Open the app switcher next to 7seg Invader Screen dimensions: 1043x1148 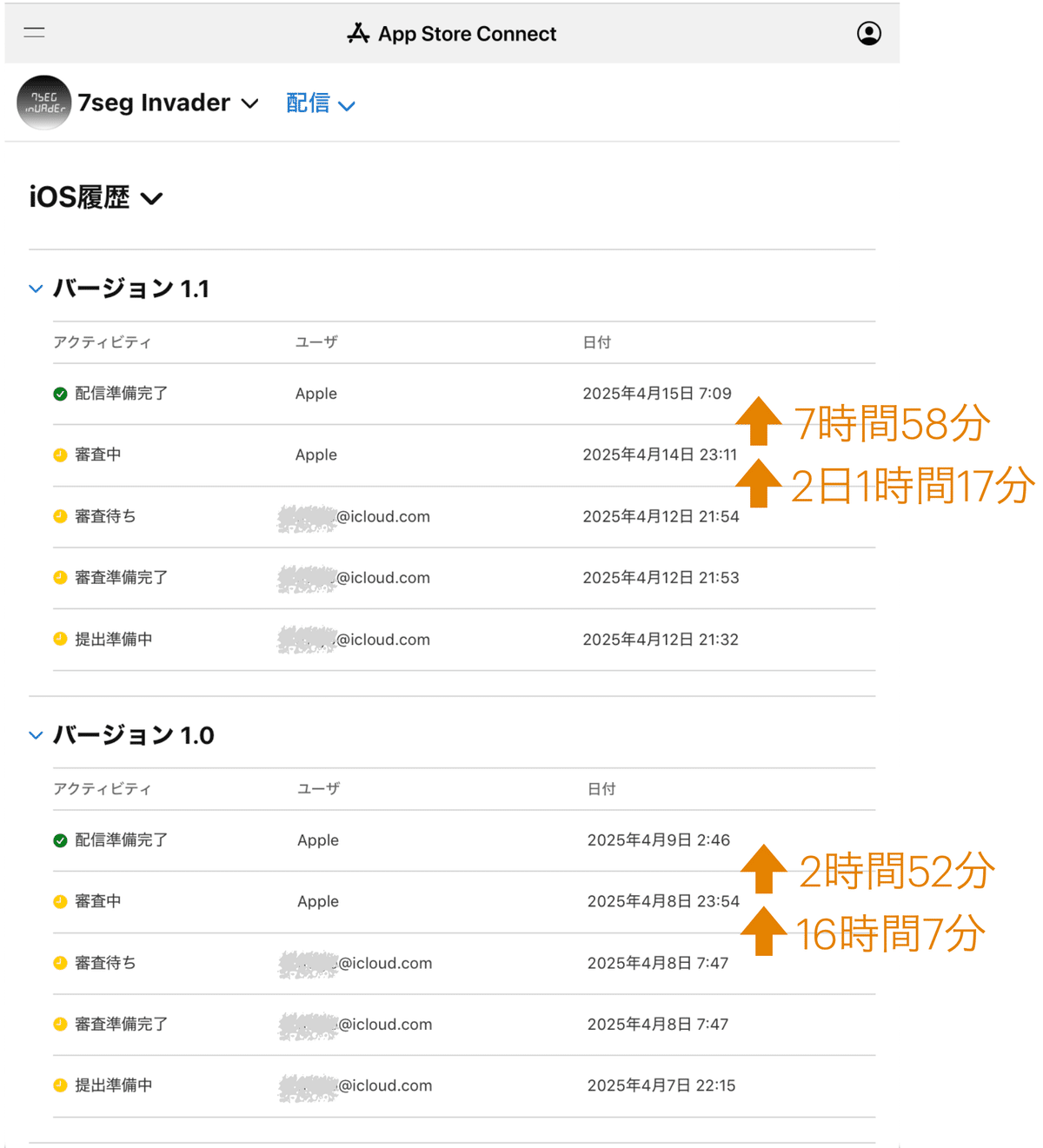pos(249,103)
